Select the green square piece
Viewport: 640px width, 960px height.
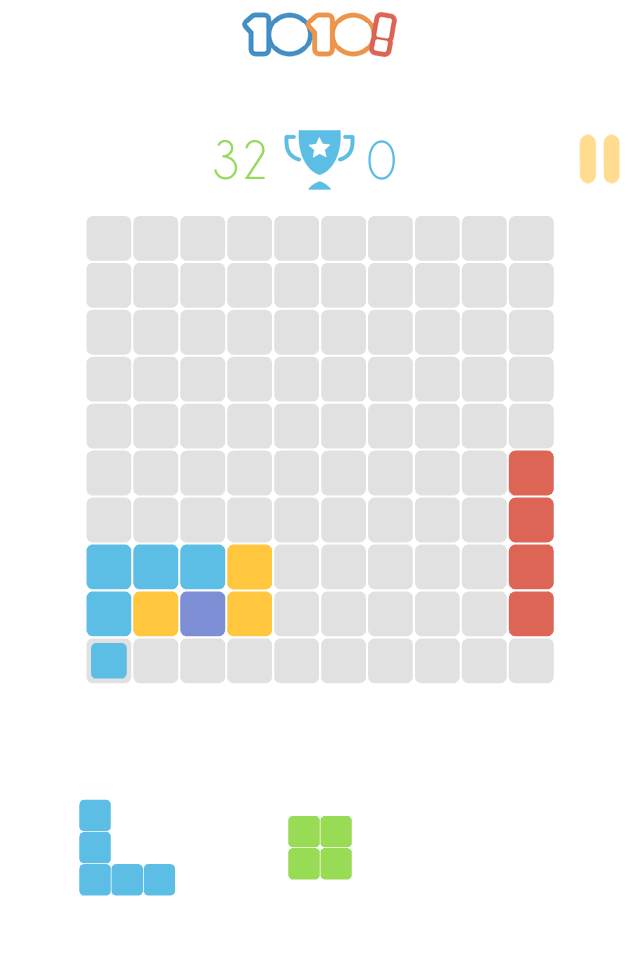click(x=320, y=847)
